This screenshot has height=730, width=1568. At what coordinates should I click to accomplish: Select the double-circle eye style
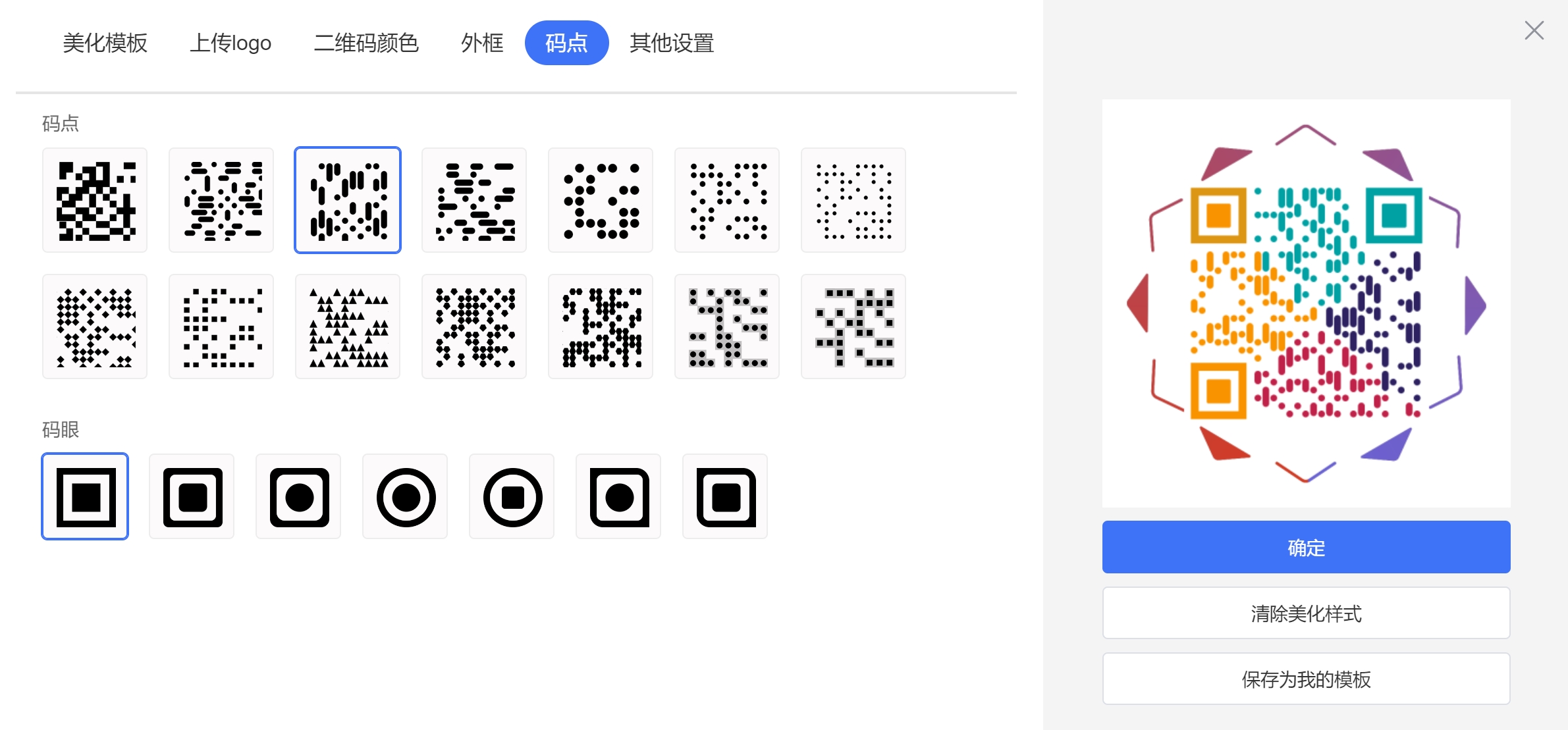point(406,497)
